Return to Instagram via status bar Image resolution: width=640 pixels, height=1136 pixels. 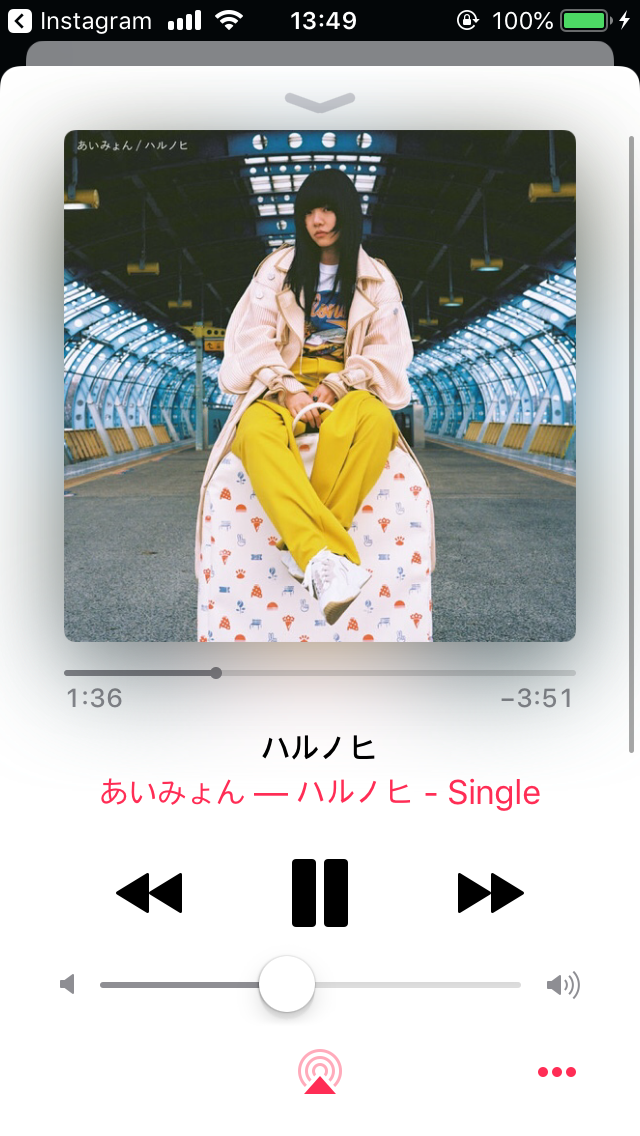coord(80,20)
